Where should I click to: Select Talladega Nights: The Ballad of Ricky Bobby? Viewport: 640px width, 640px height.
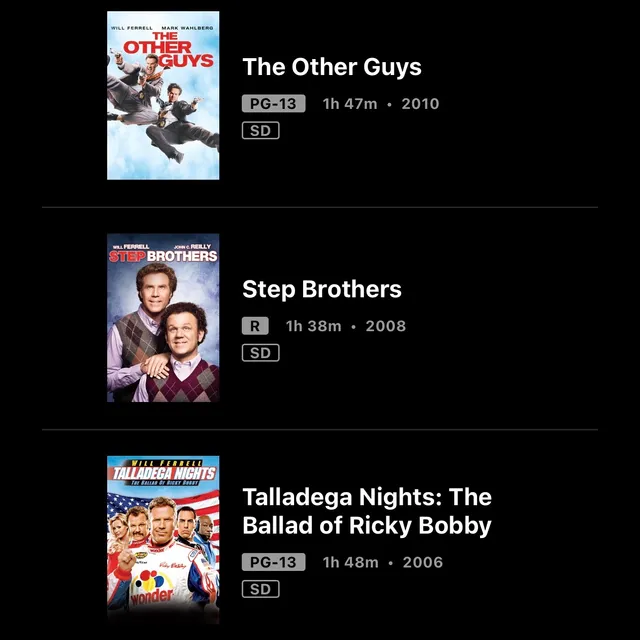[366, 511]
